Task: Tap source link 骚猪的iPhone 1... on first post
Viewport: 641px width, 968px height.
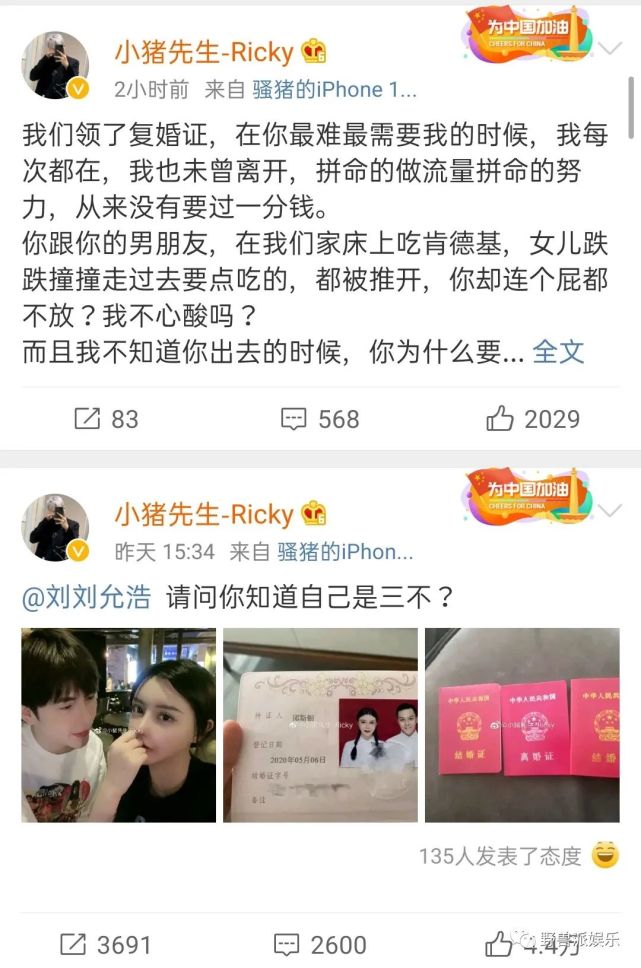Action: tap(331, 90)
